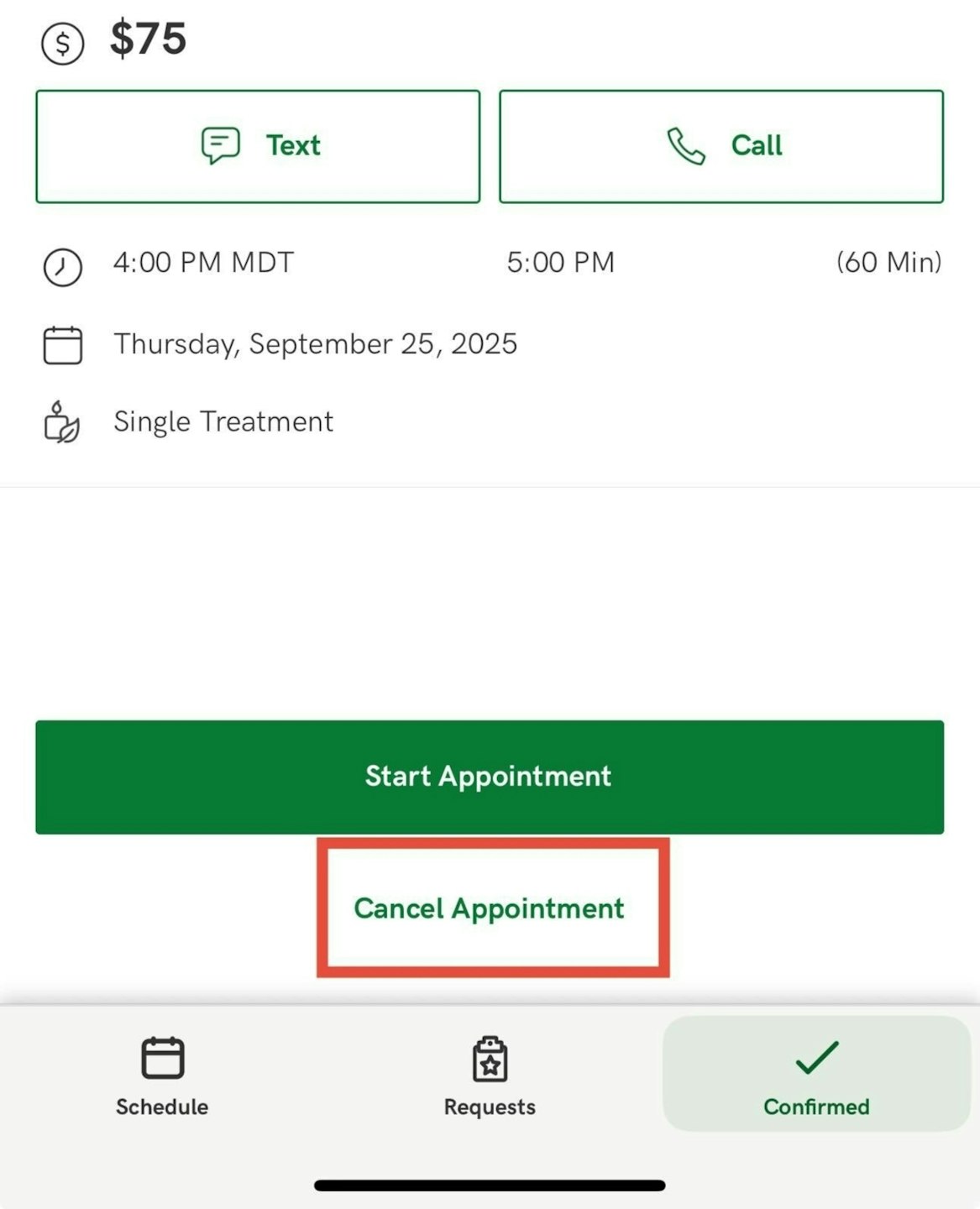The width and height of the screenshot is (980, 1209).
Task: Tap Start Appointment
Action: pos(489,777)
